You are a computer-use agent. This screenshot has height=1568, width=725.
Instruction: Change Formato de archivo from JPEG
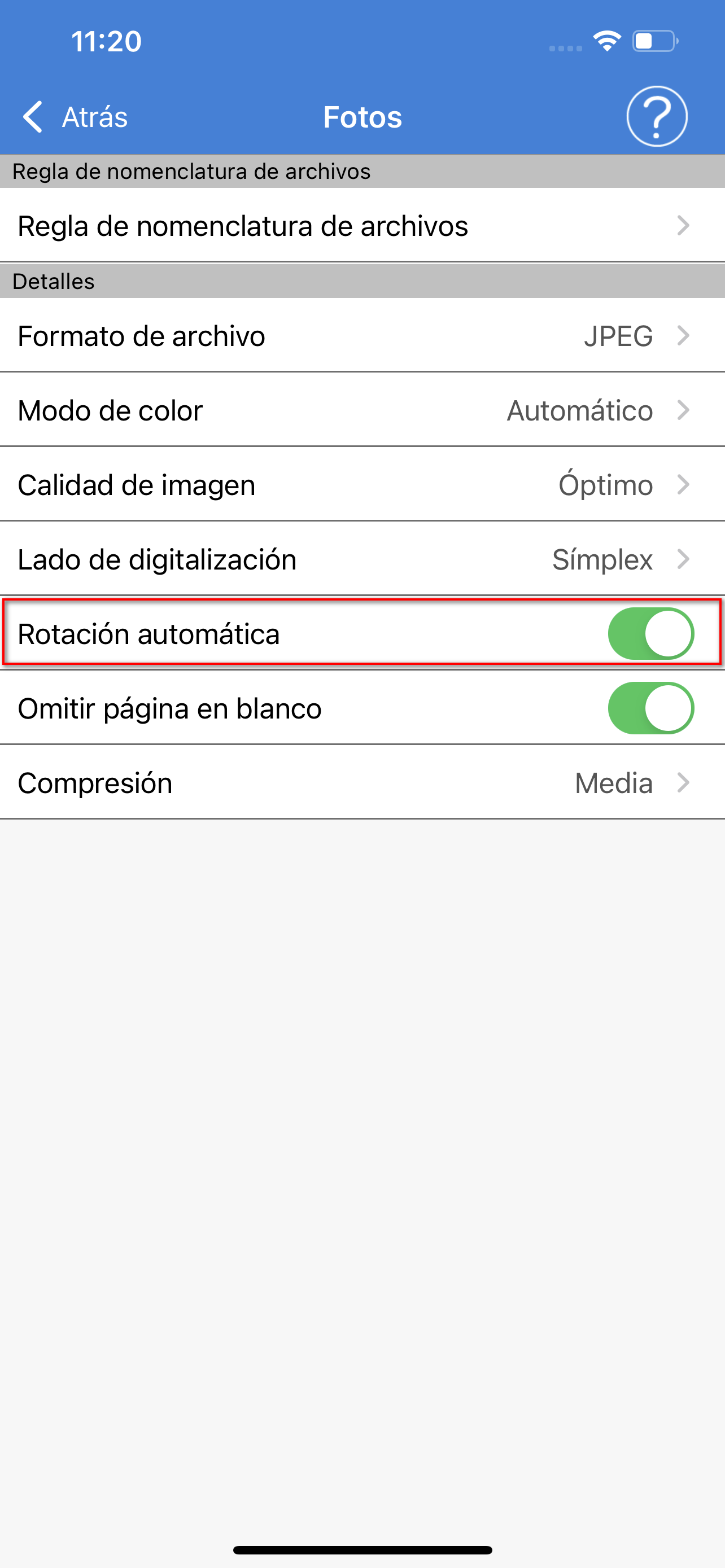(362, 335)
